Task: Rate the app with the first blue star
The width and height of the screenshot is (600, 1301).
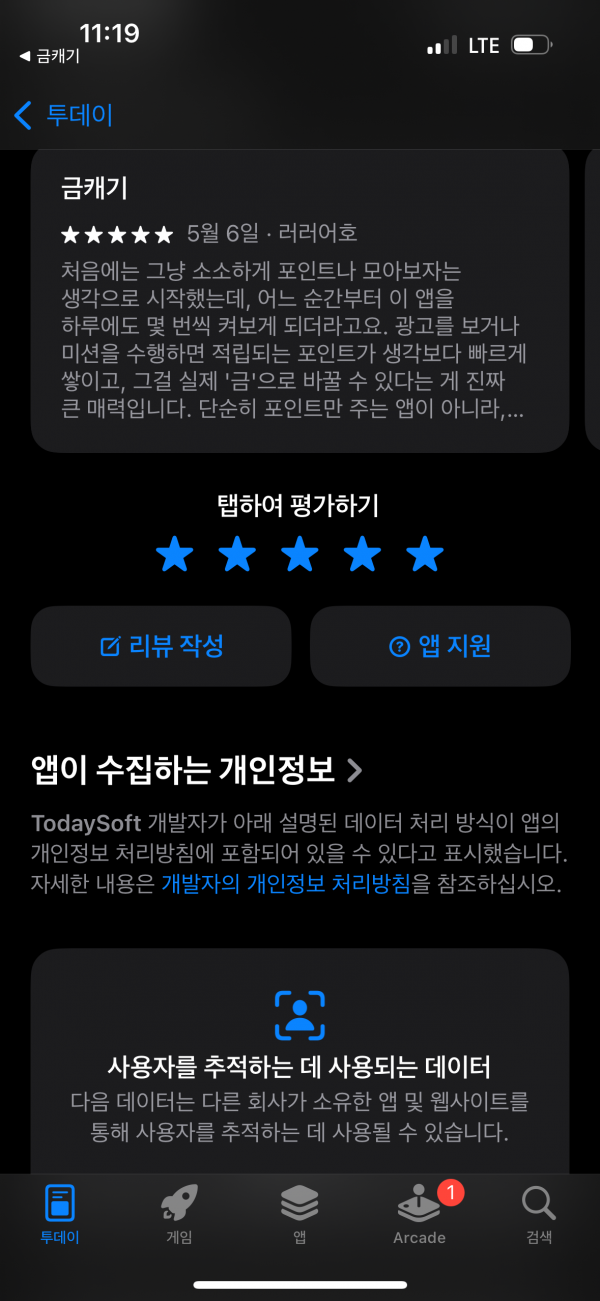Action: 174,554
